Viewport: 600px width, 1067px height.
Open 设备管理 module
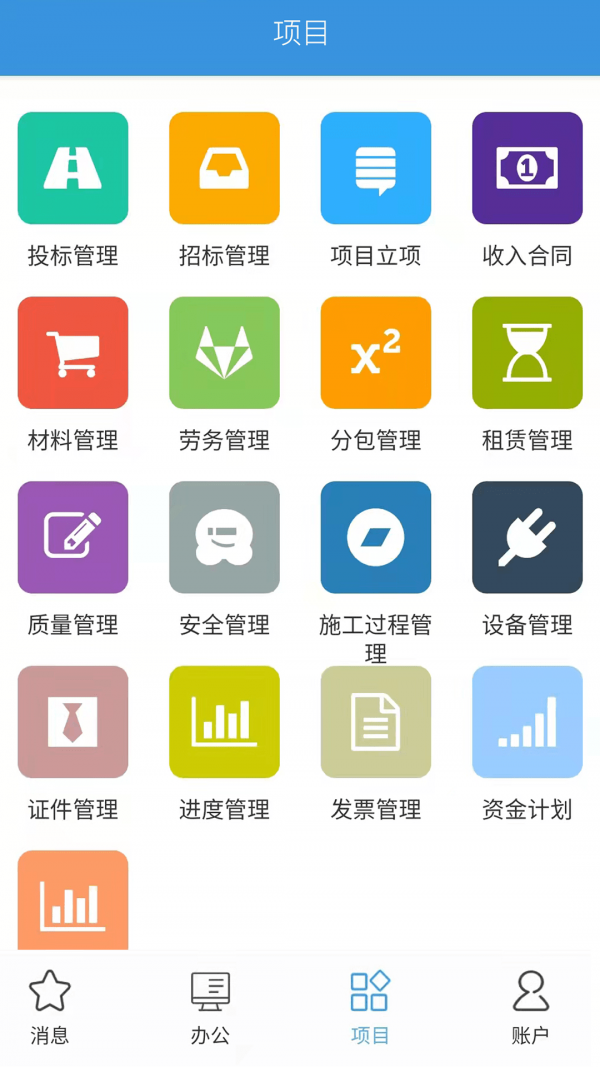tap(527, 537)
